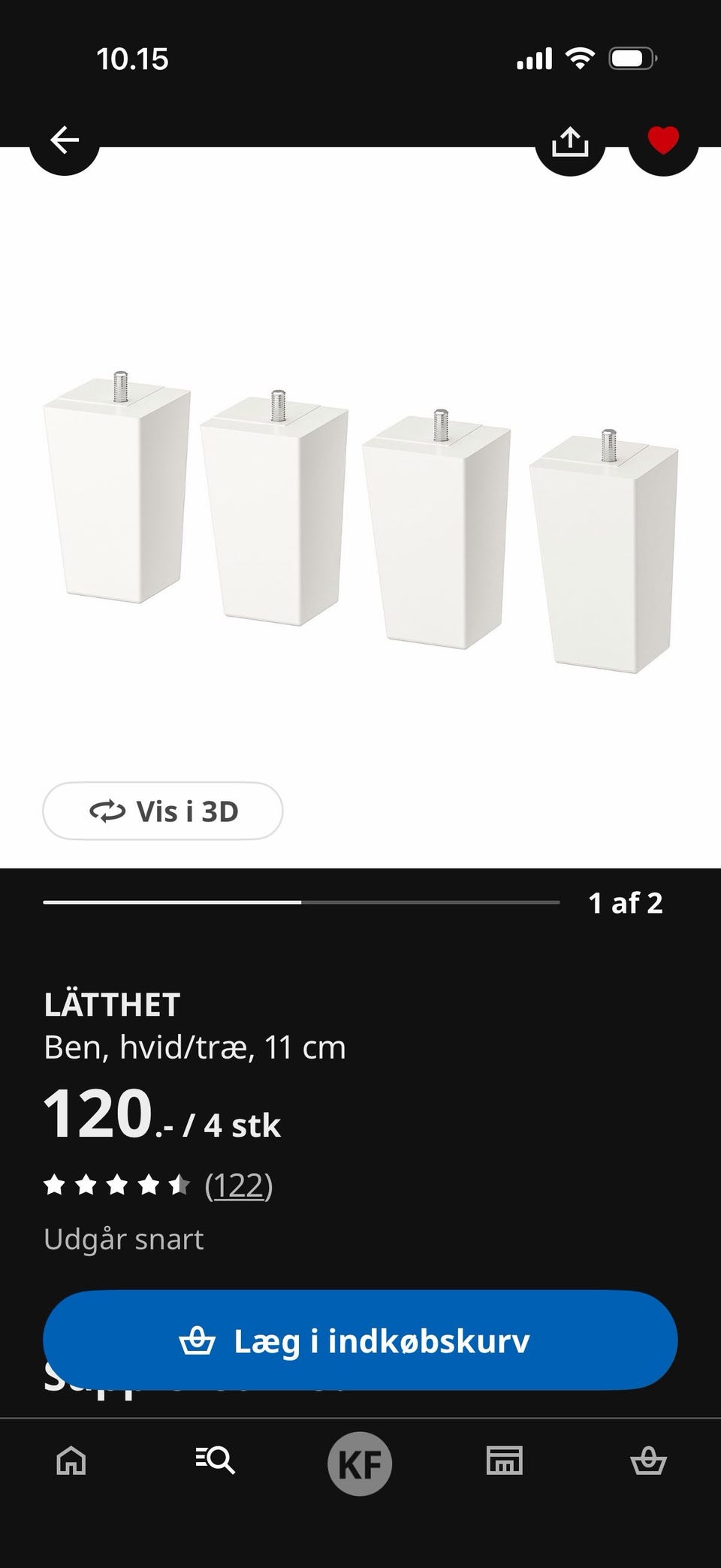This screenshot has height=1568, width=721.
Task: Open the store locator icon
Action: [x=505, y=1463]
